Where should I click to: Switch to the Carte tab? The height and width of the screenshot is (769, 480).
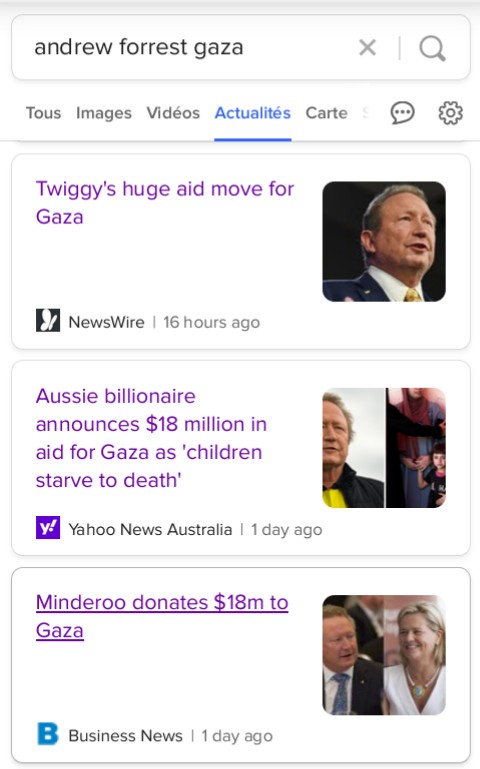pyautogui.click(x=327, y=113)
